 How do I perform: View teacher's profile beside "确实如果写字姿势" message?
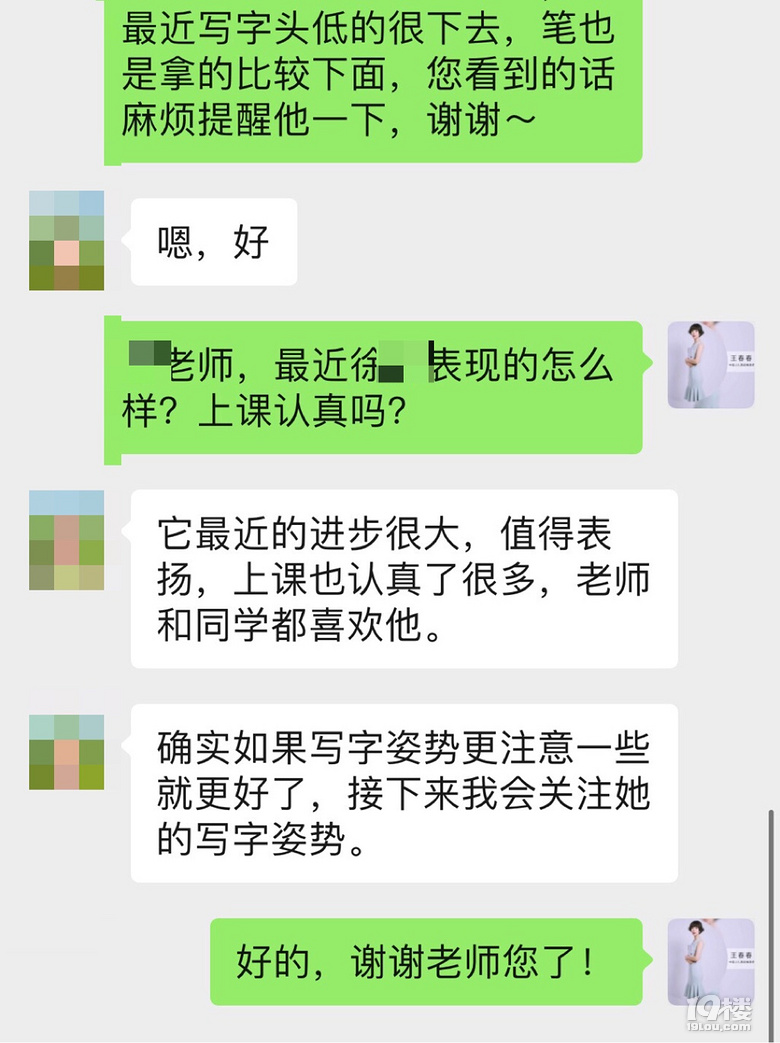click(66, 752)
